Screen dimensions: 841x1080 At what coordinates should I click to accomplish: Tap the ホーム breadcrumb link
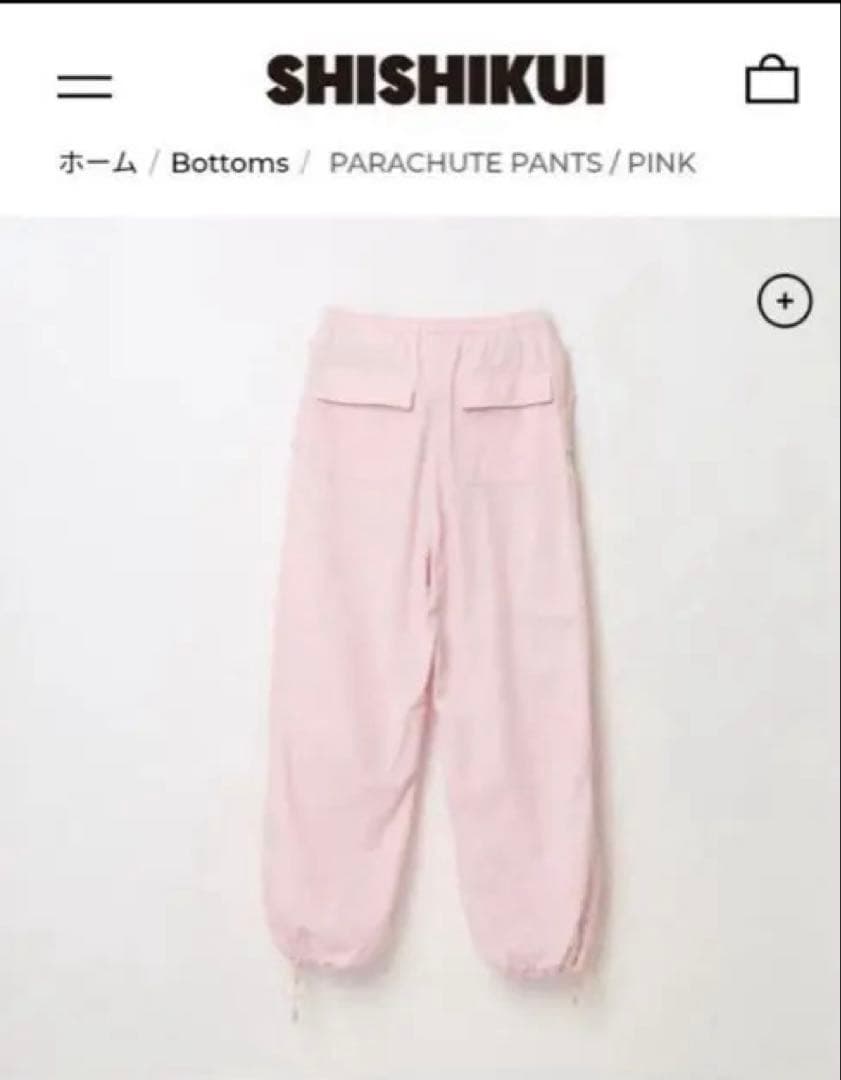[x=97, y=163]
